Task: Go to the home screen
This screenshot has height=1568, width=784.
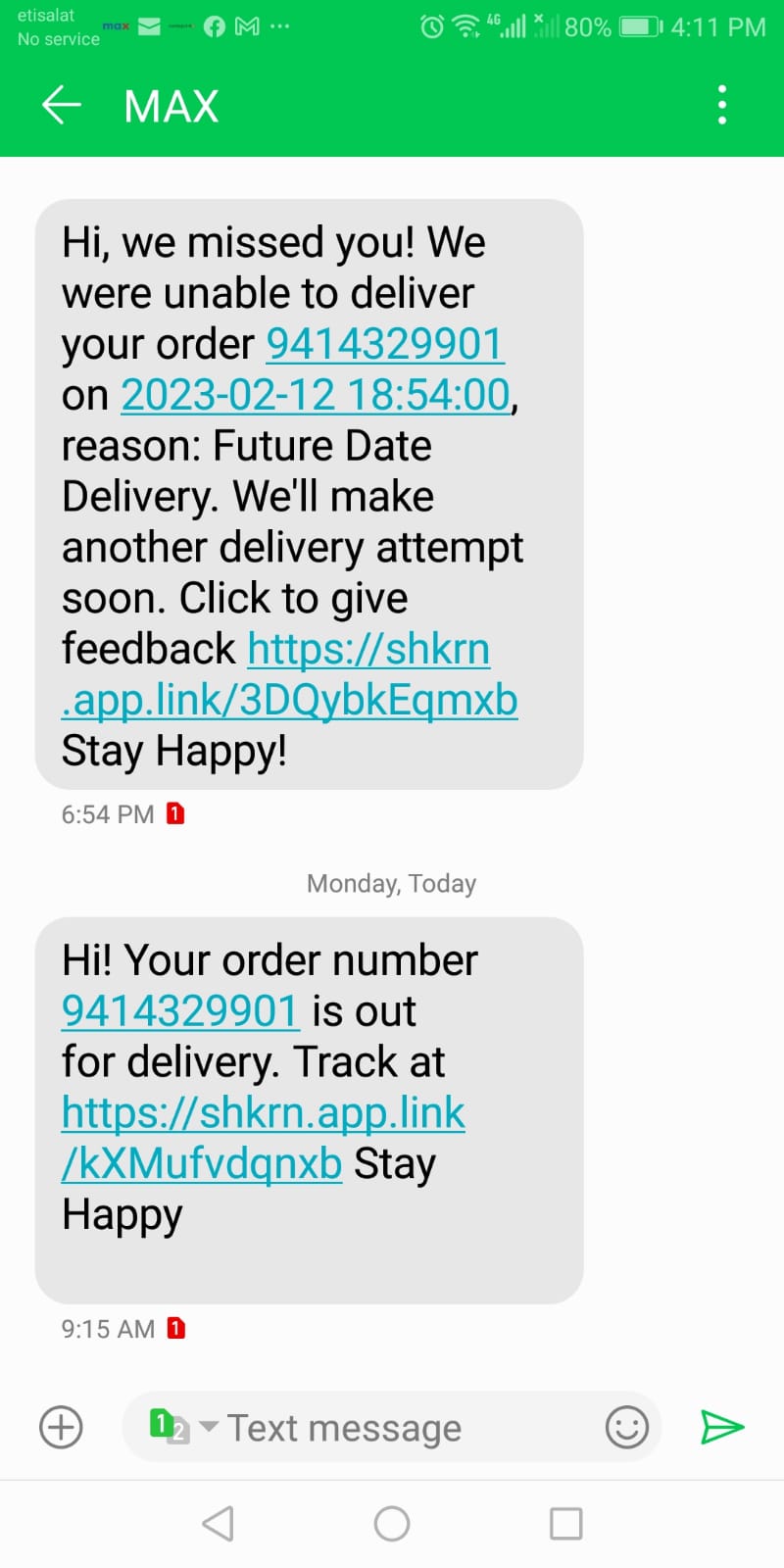Action: (392, 1524)
